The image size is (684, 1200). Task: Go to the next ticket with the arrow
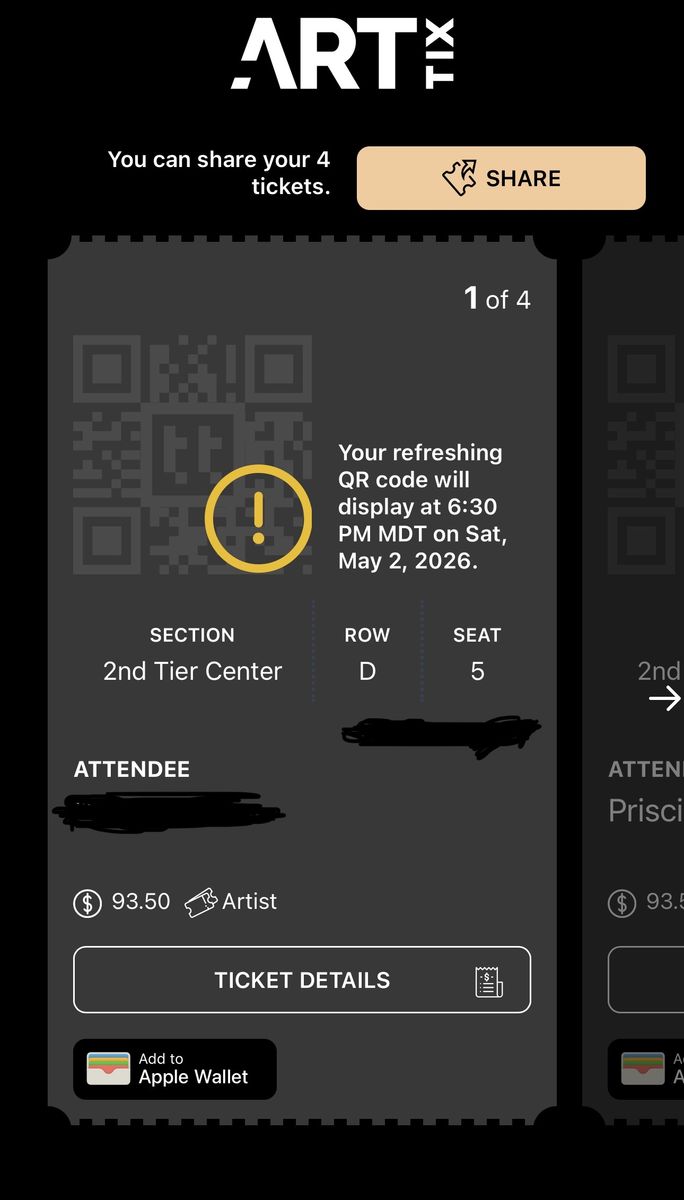tap(664, 698)
